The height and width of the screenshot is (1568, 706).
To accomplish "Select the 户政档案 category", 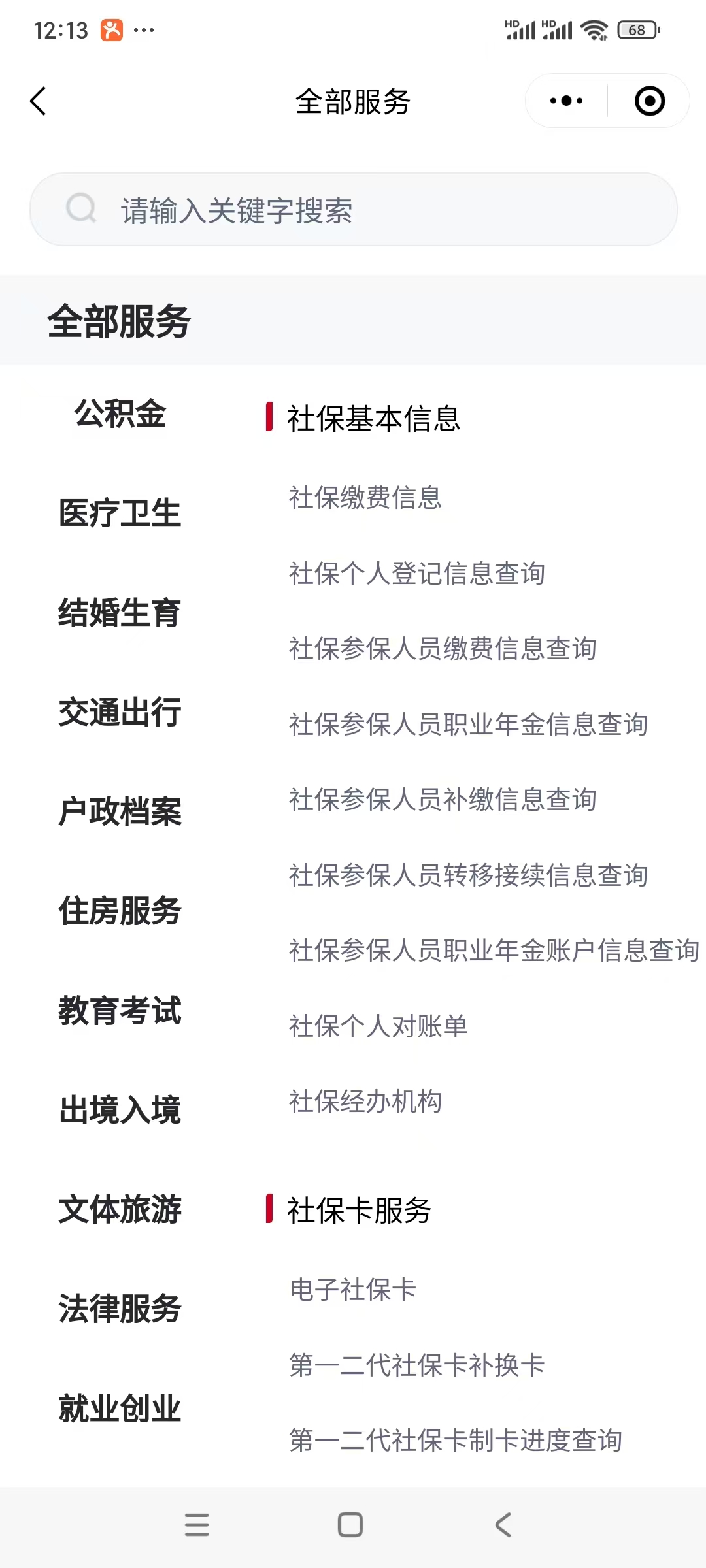I will (120, 811).
